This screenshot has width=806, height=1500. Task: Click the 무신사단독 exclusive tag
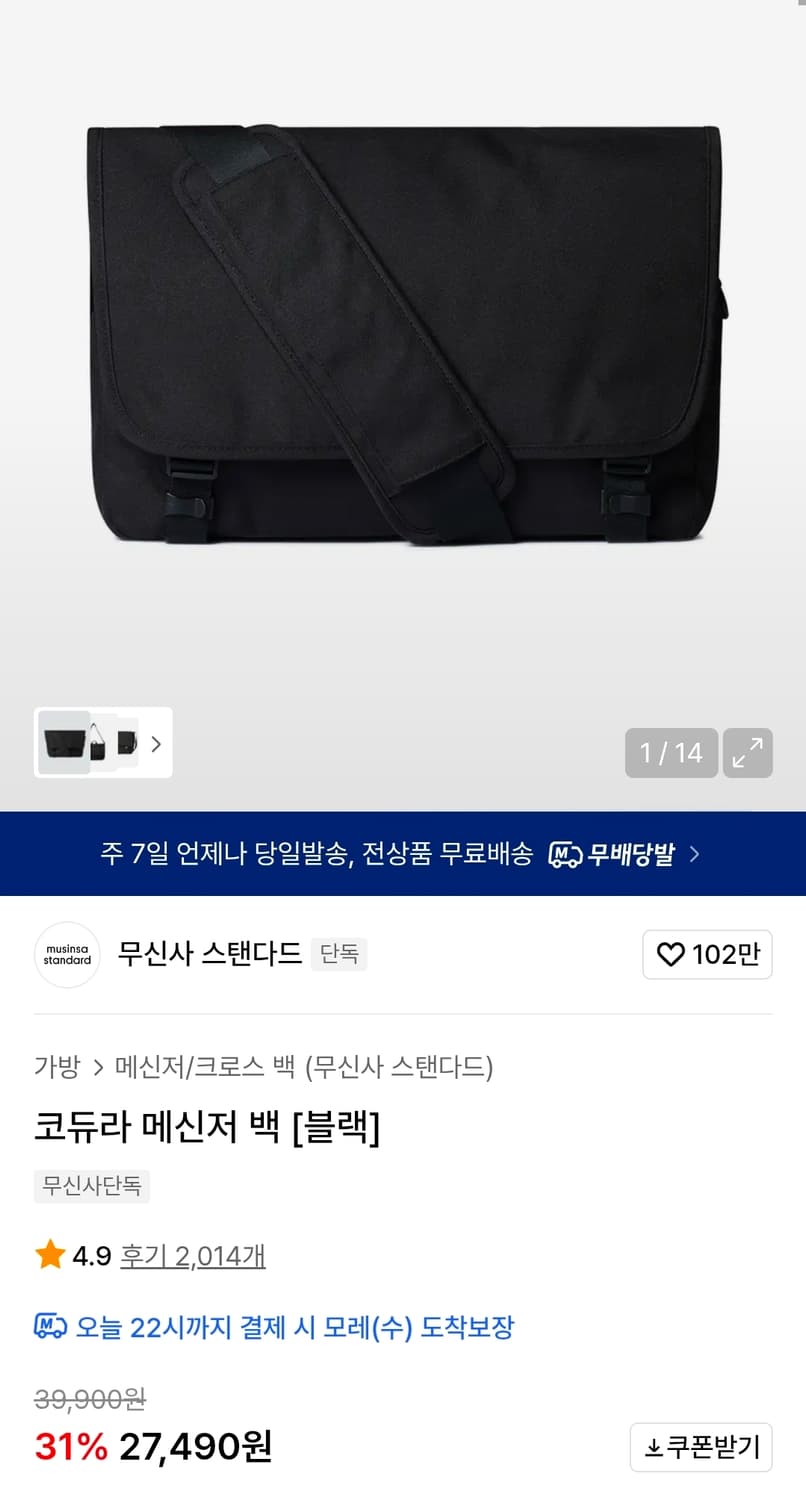[x=91, y=1186]
